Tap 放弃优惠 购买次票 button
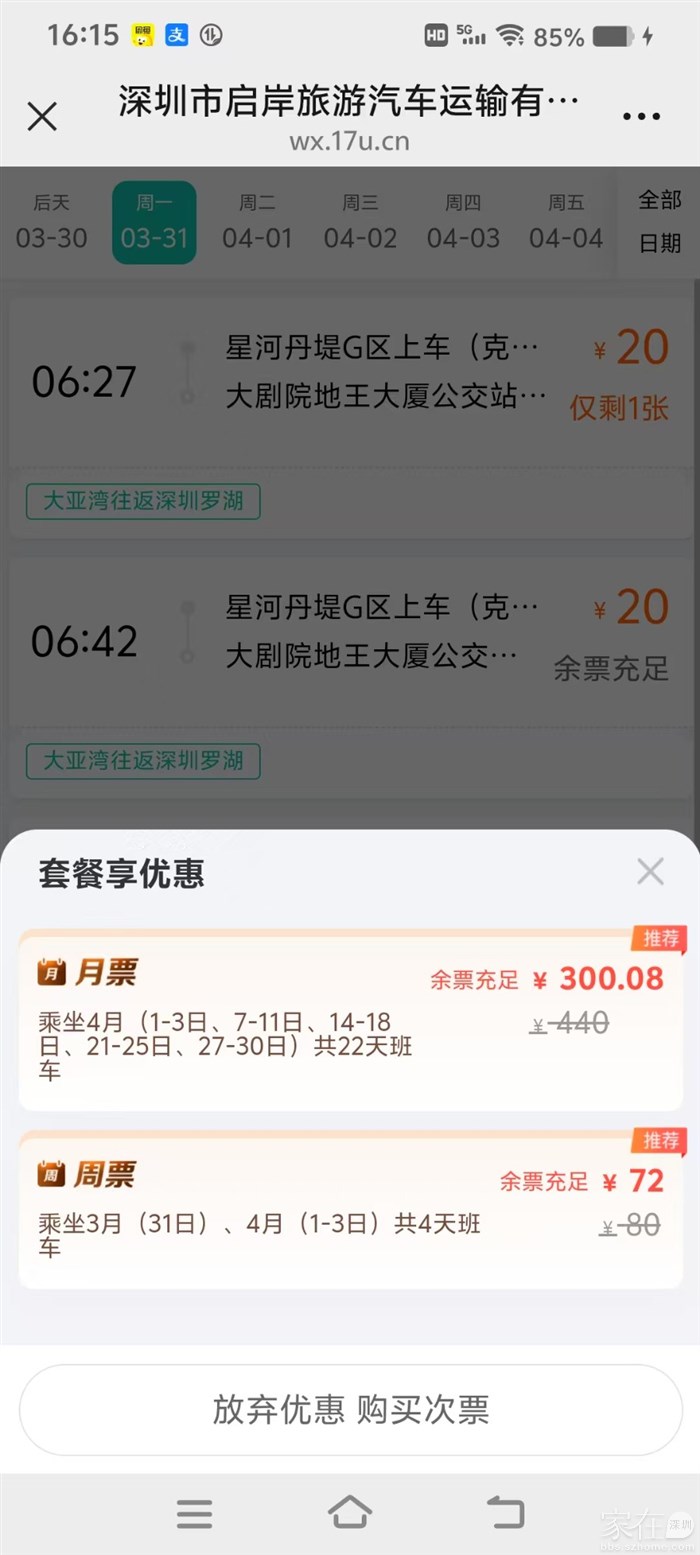The width and height of the screenshot is (700, 1555). pyautogui.click(x=350, y=1410)
